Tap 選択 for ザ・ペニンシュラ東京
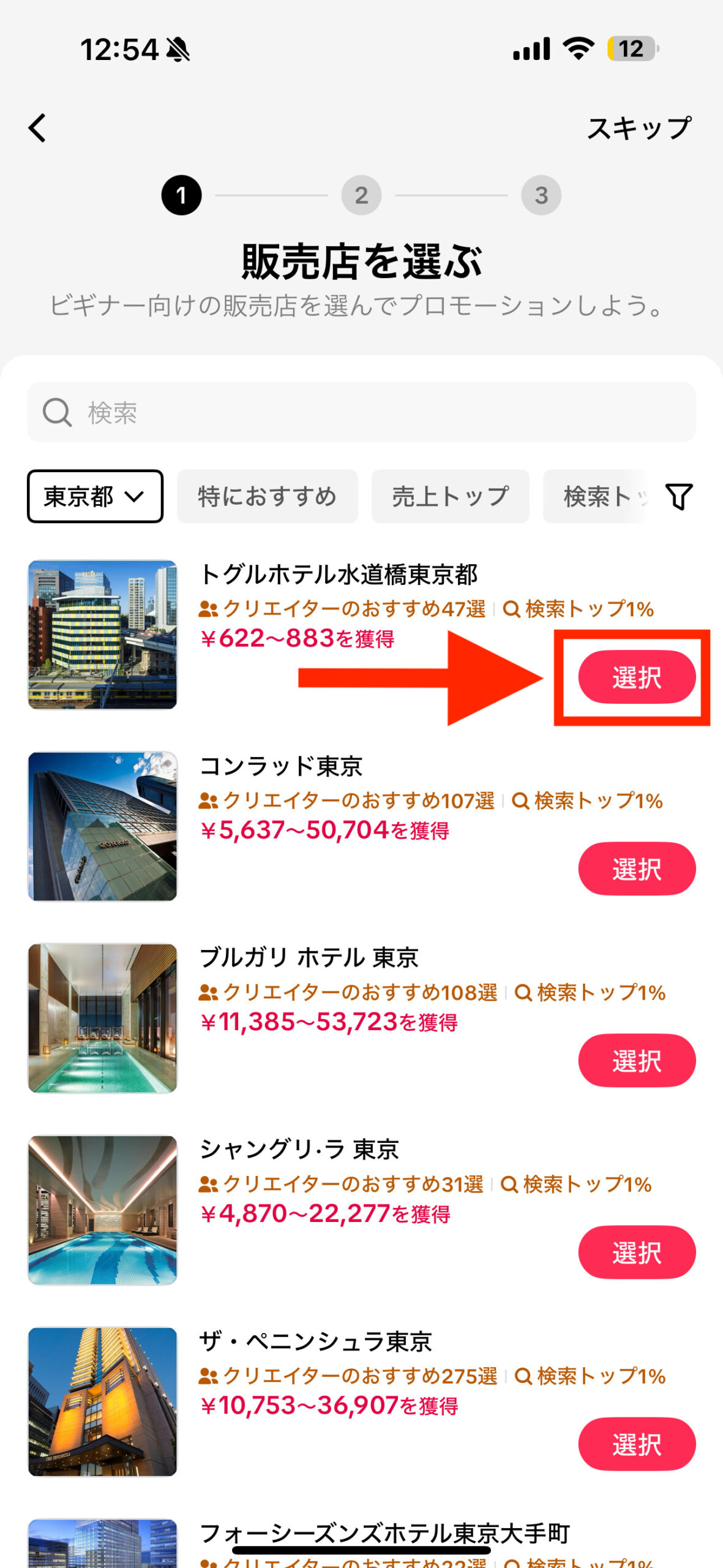Image resolution: width=723 pixels, height=1568 pixels. 637,1444
